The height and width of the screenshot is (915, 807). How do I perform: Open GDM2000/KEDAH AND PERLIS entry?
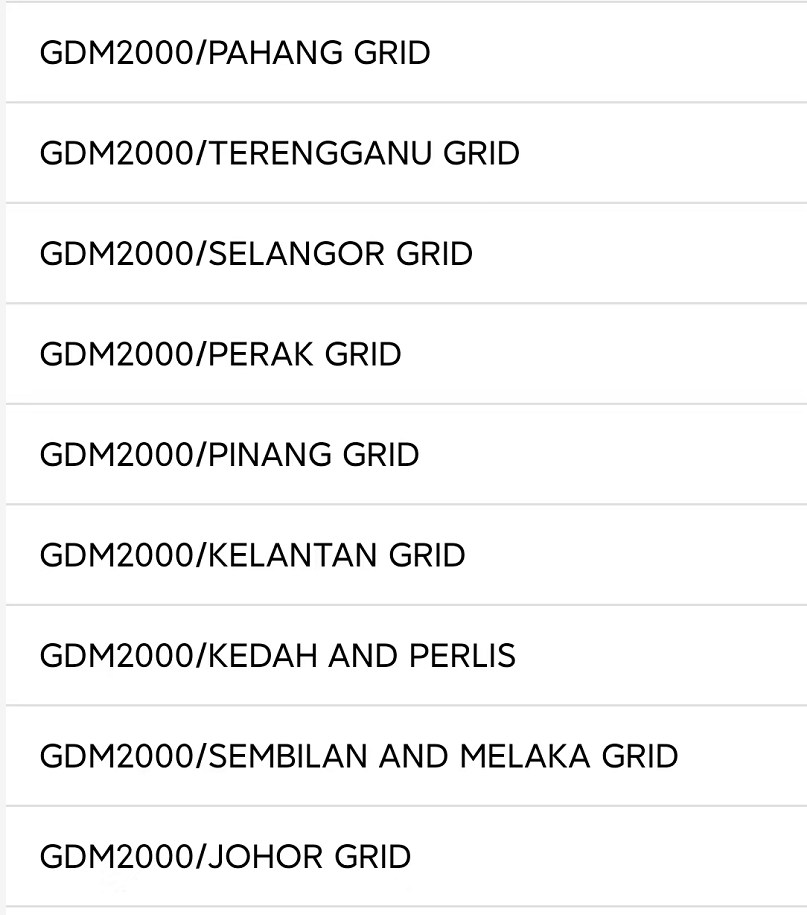click(x=278, y=656)
